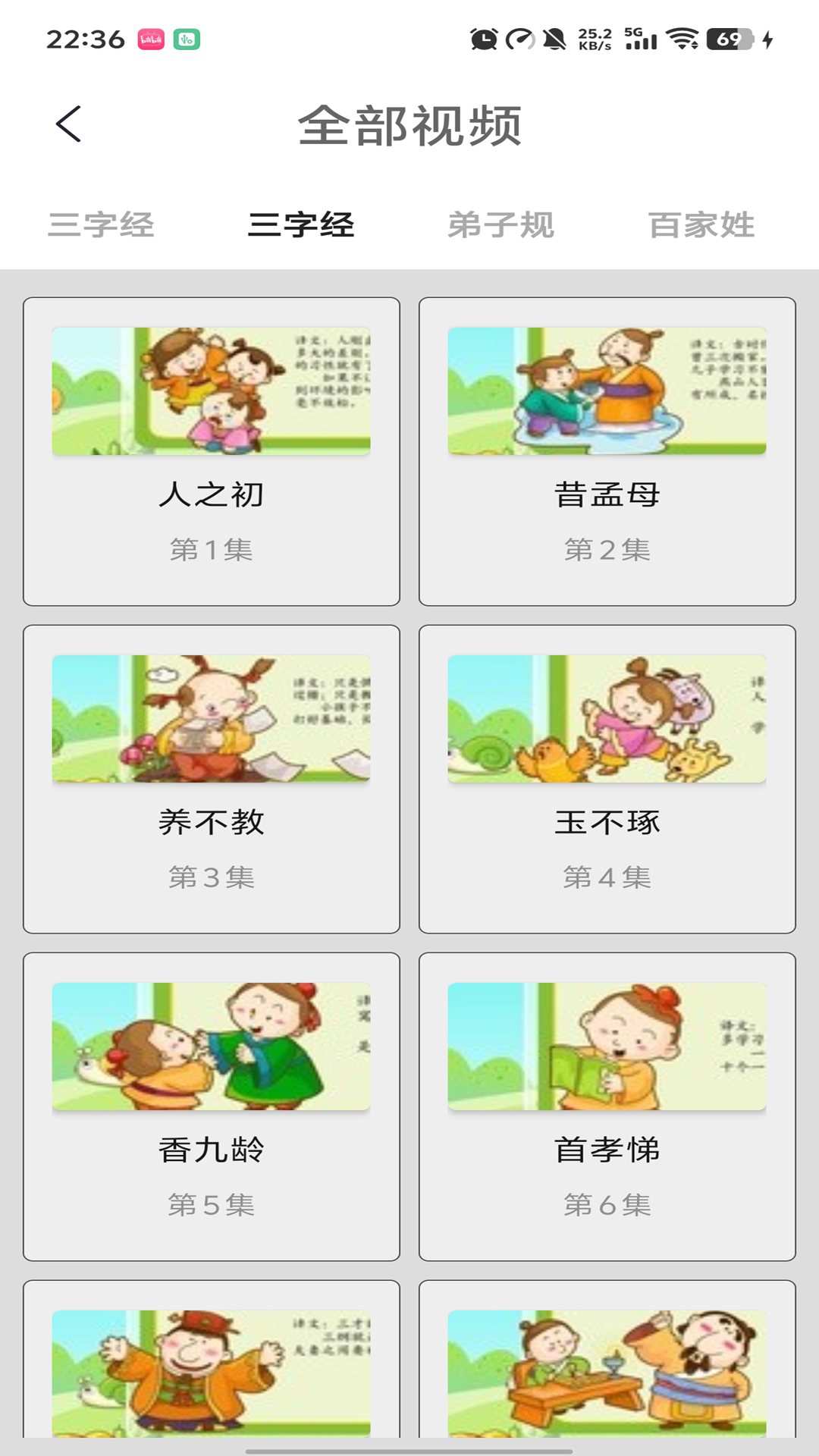Switch to the 百家姓 tab

click(701, 224)
